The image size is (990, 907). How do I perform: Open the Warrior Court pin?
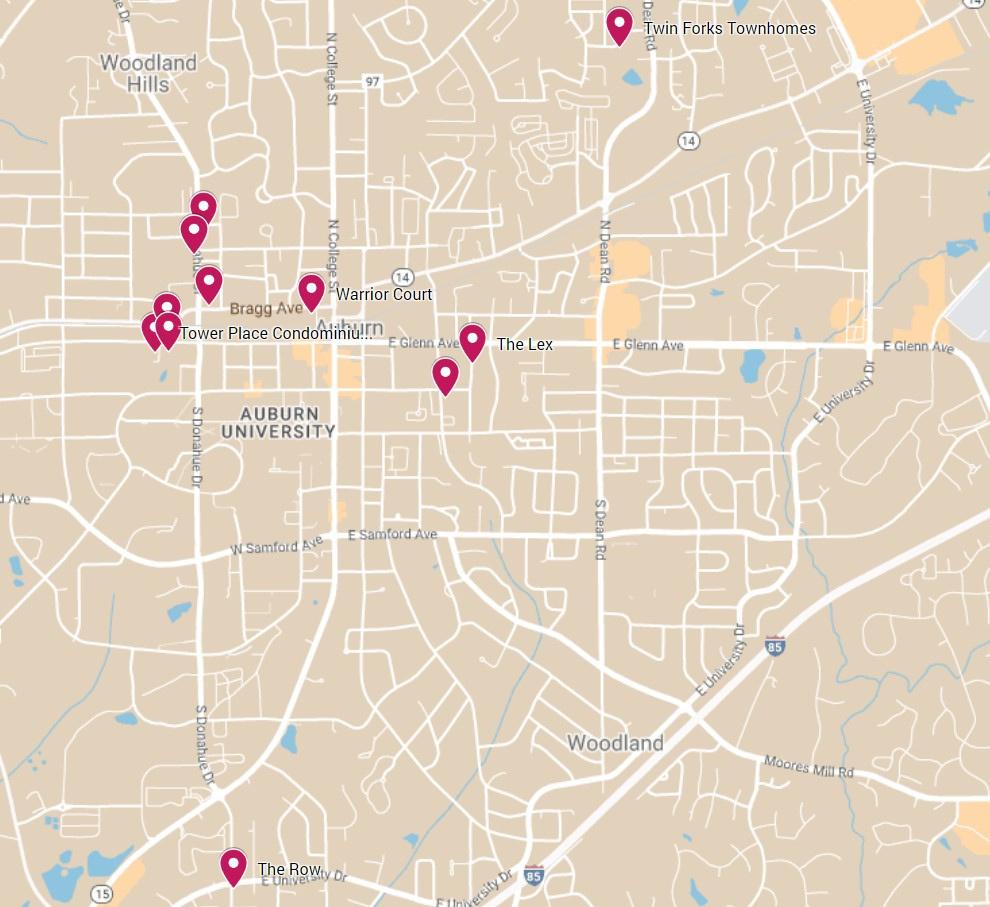pos(311,290)
